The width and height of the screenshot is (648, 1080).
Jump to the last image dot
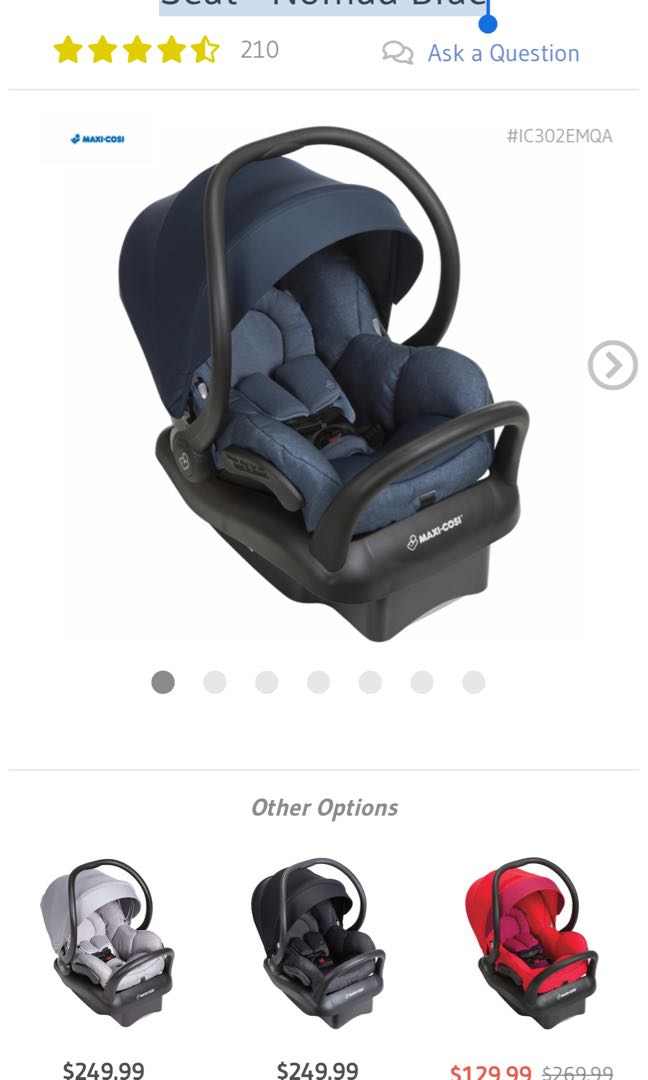pos(474,682)
